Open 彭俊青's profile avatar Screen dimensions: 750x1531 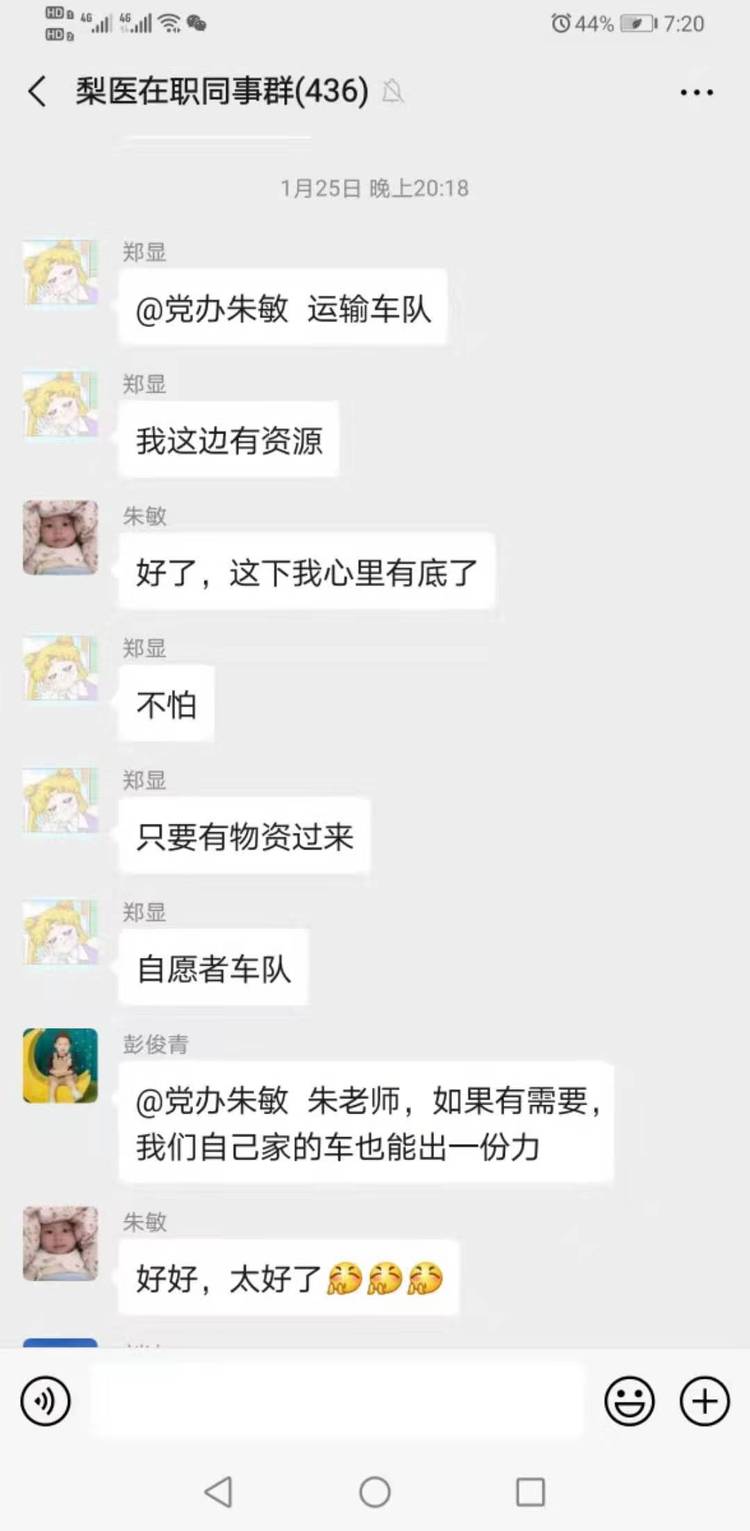point(60,1066)
